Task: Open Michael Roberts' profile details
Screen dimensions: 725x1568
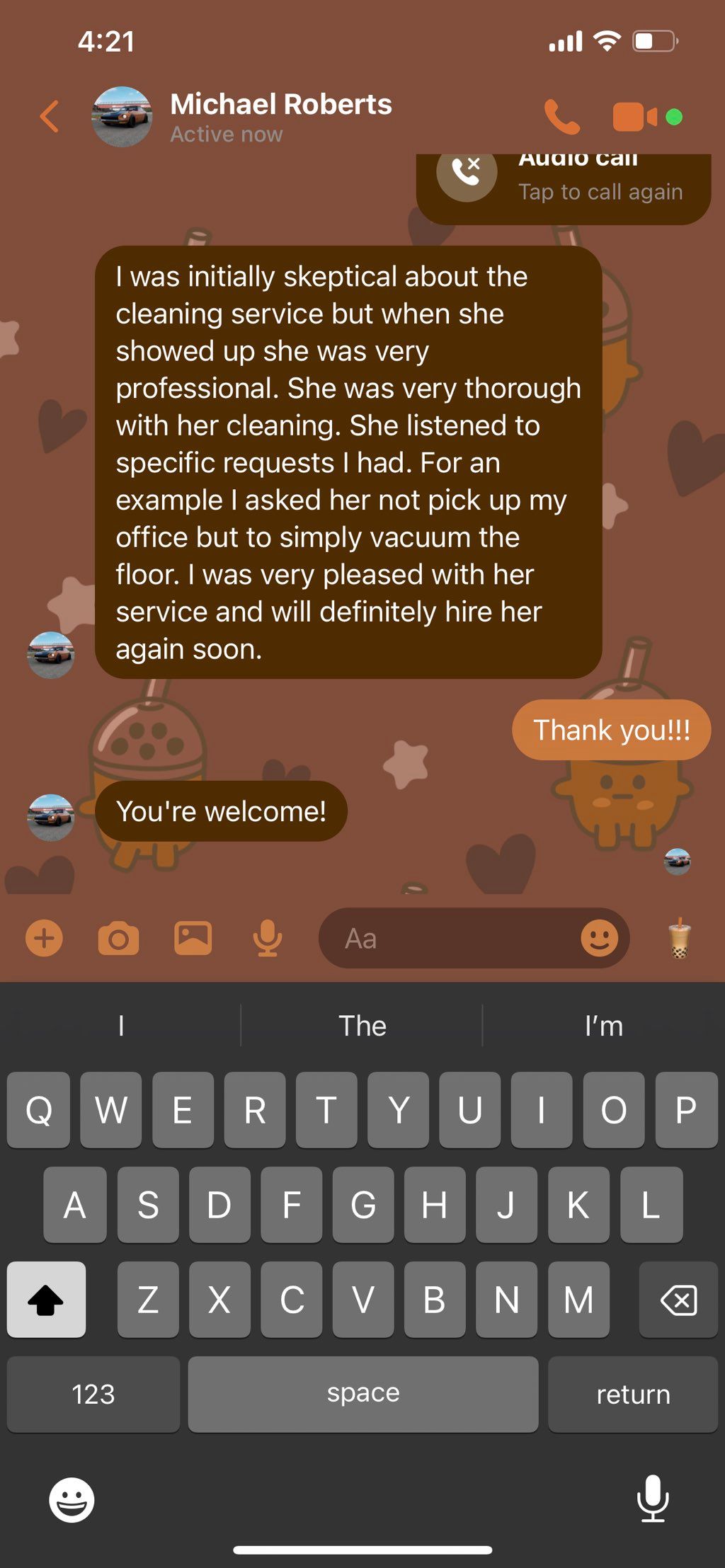Action: pos(280,116)
